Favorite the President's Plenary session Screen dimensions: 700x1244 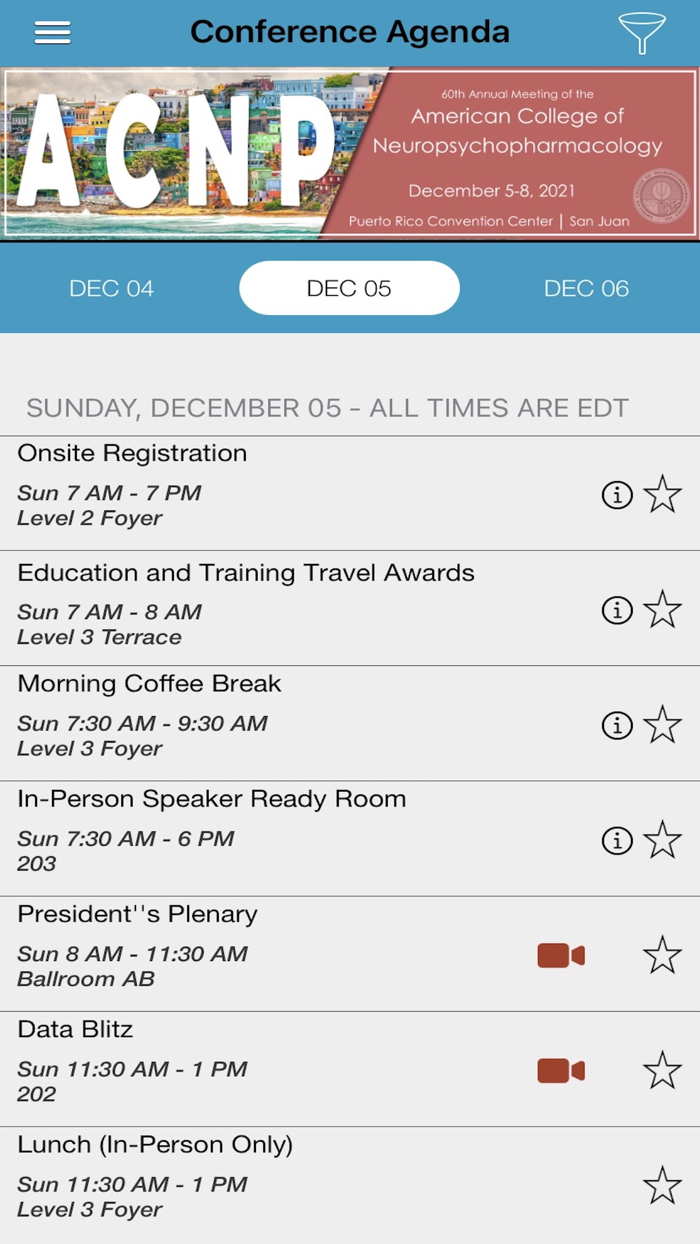tap(662, 956)
